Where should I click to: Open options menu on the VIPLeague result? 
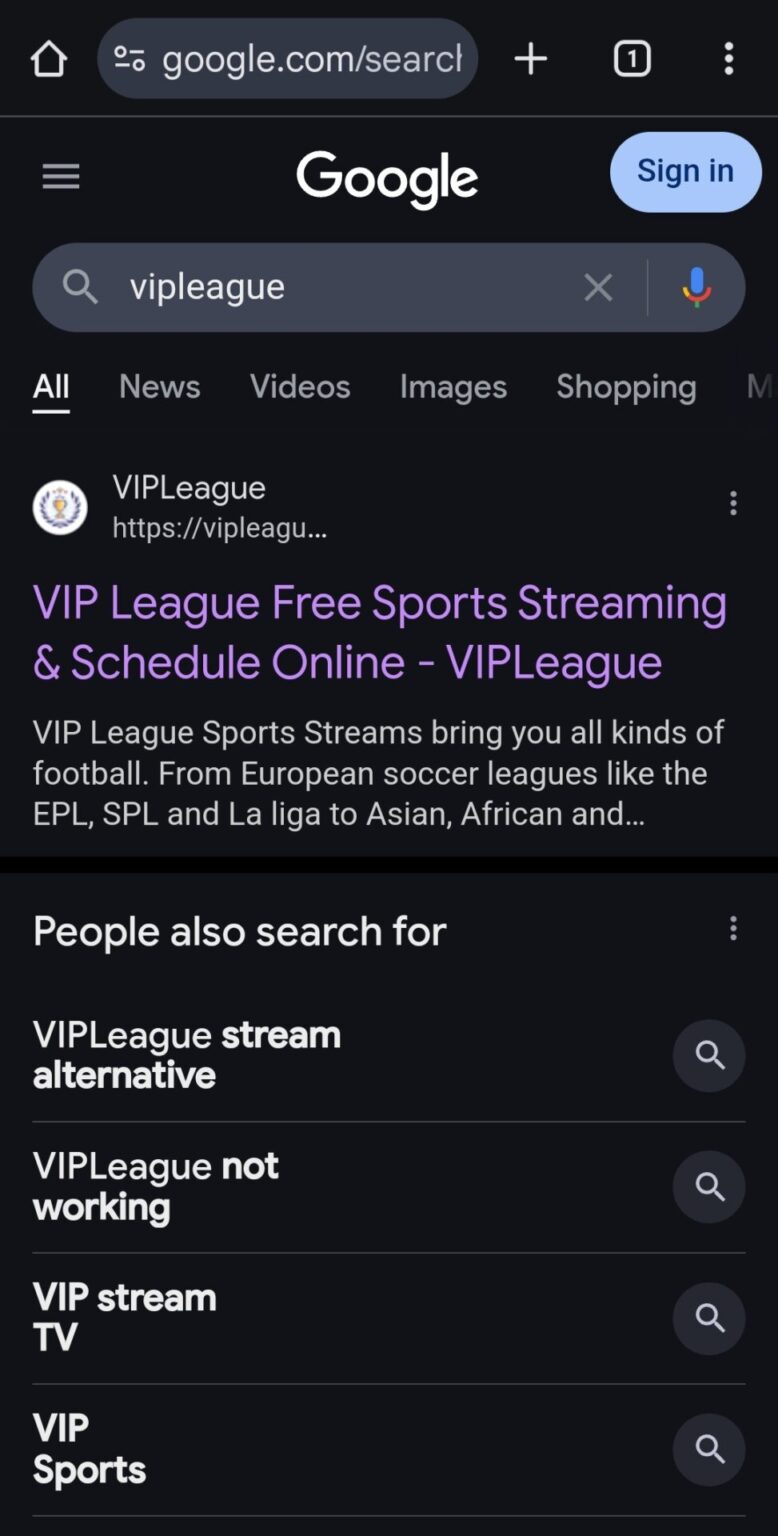pos(733,503)
